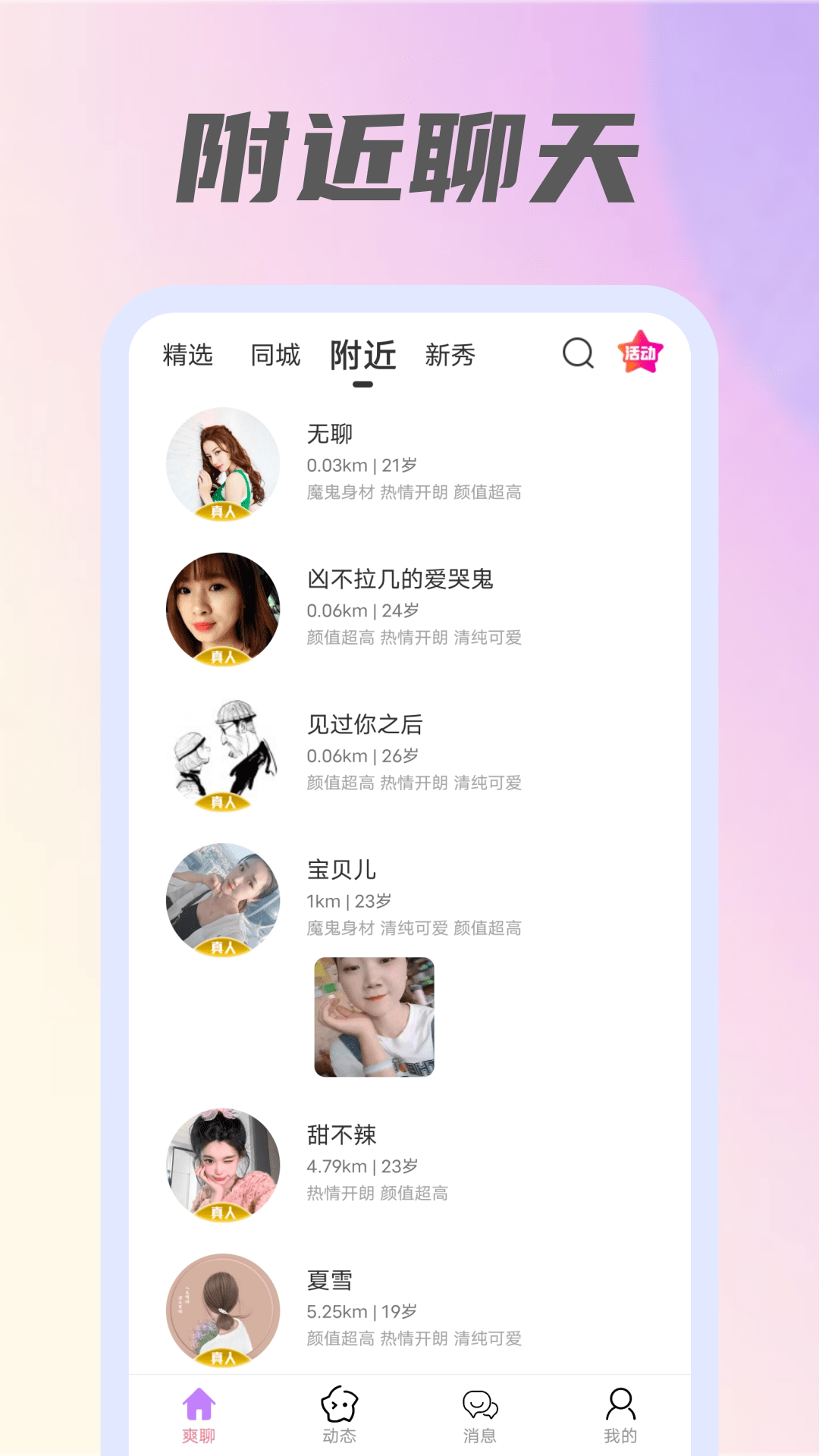Viewport: 819px width, 1456px height.
Task: Tap the 真人 badge on 无聊's avatar
Action: pyautogui.click(x=224, y=512)
